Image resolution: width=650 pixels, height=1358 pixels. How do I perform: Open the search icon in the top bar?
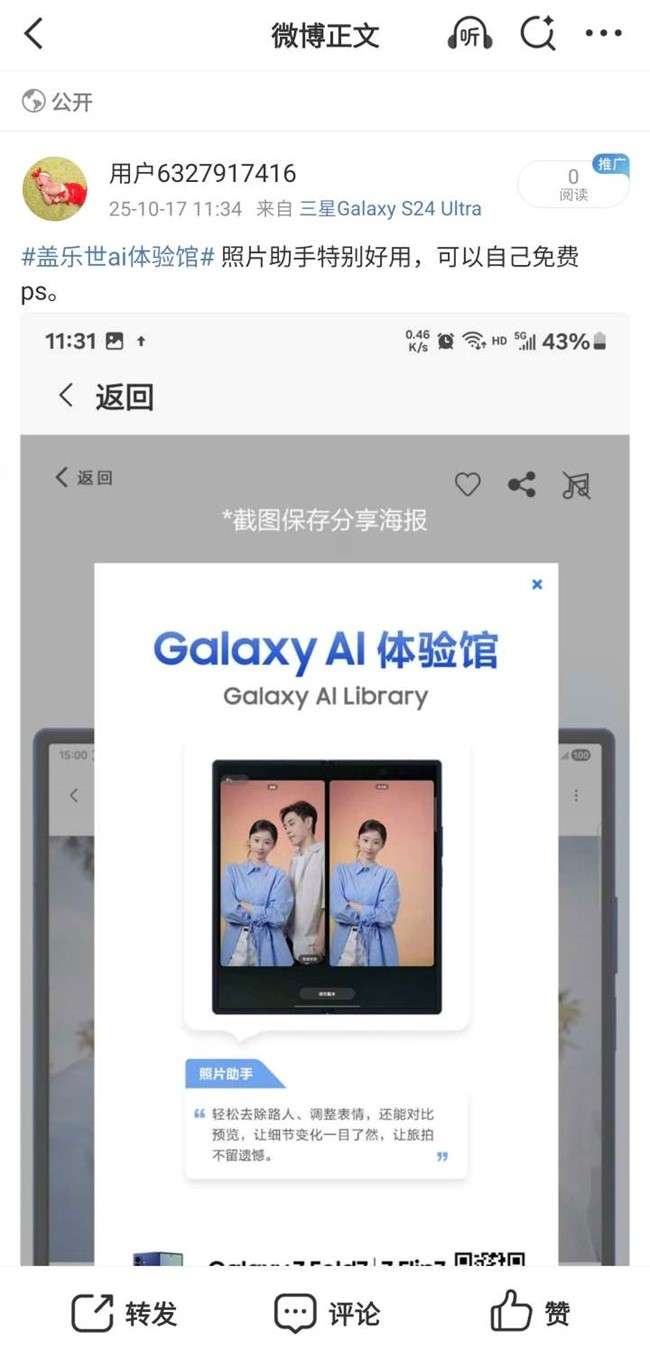click(538, 34)
